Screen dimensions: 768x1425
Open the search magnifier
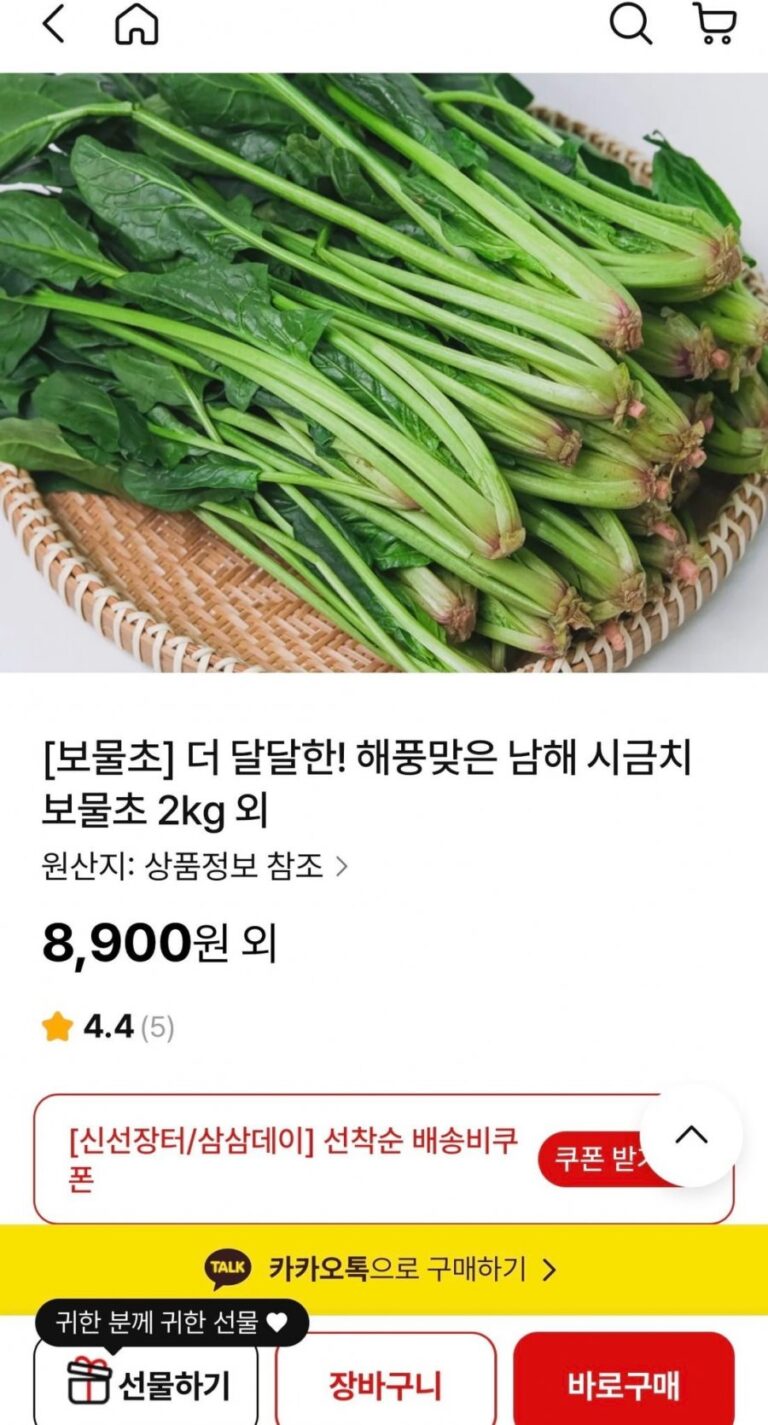point(630,25)
